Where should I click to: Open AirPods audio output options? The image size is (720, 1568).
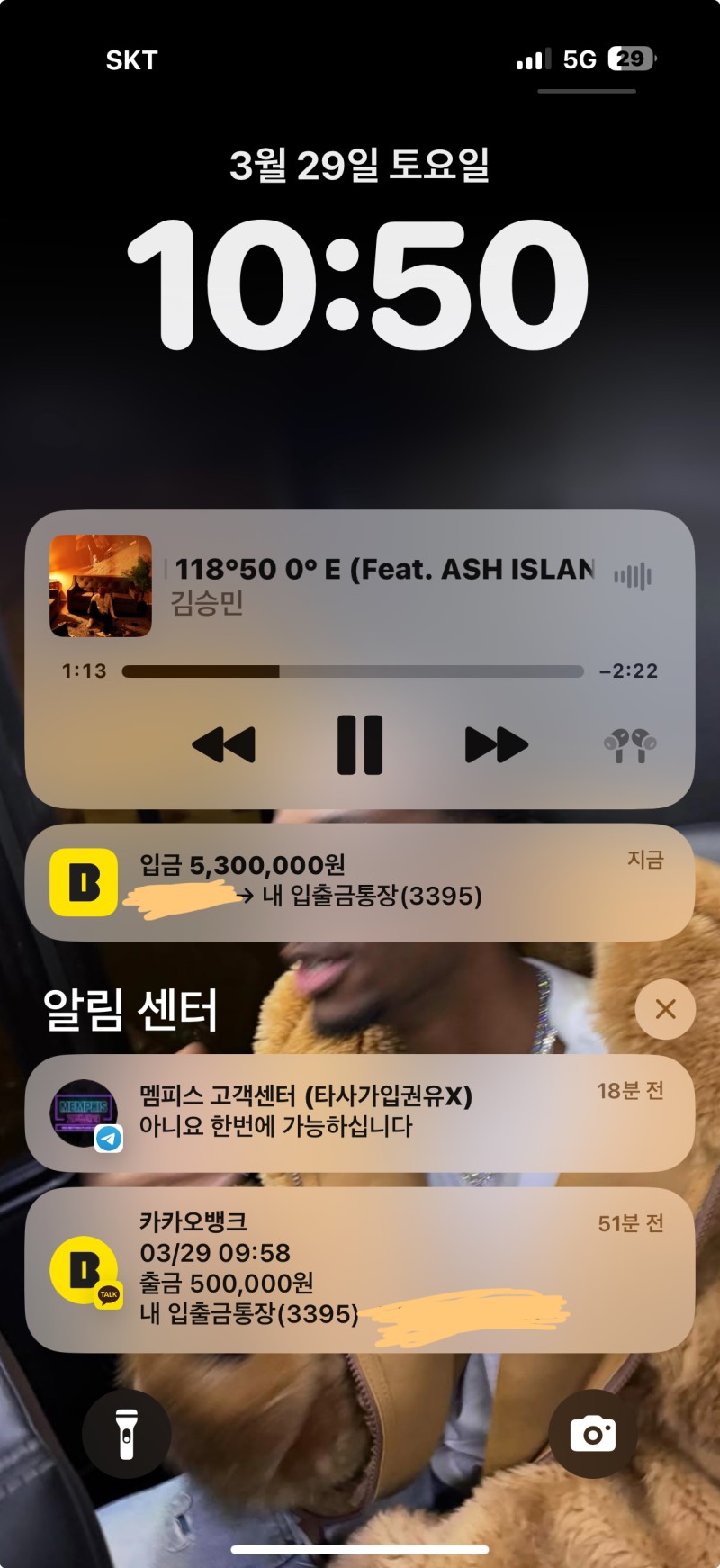[630, 745]
